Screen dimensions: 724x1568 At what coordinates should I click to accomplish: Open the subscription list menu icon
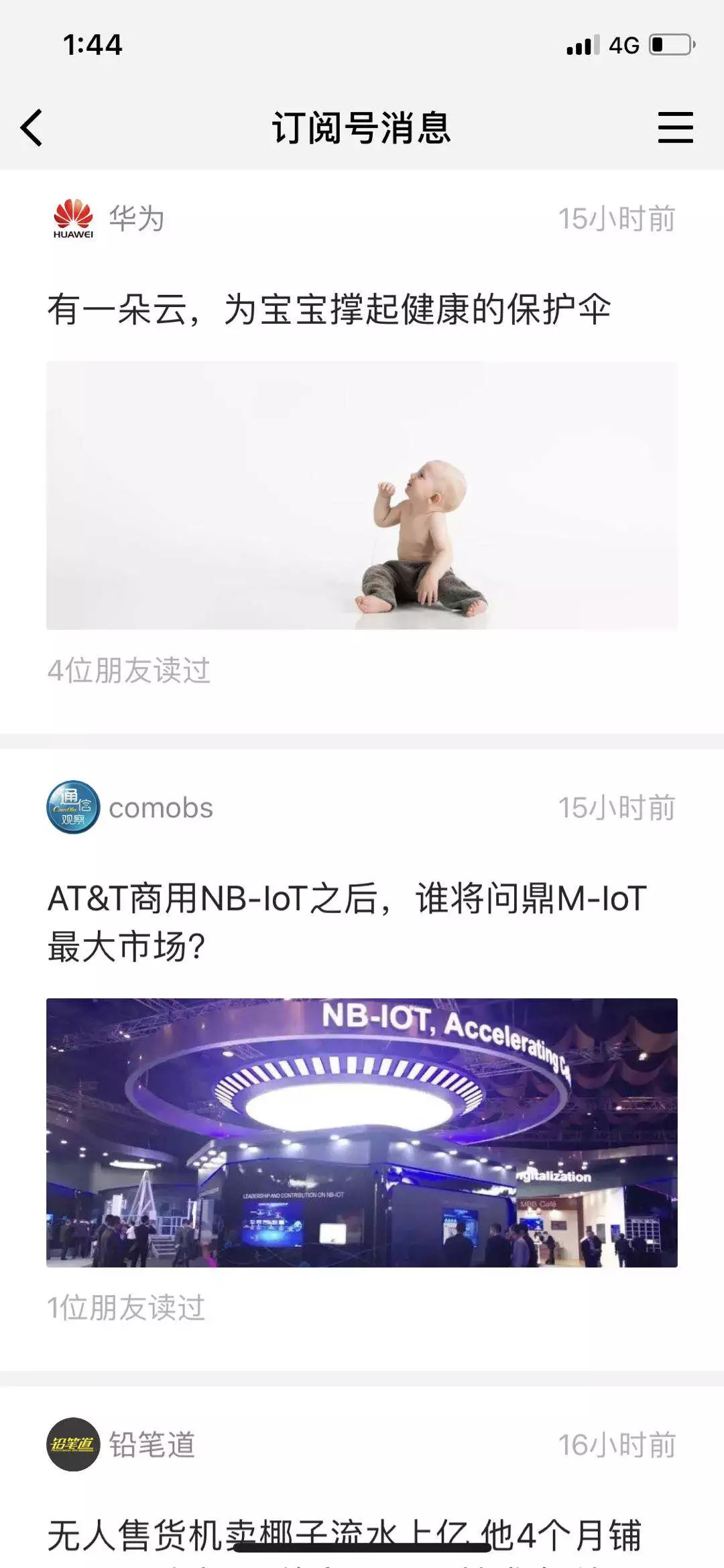[x=675, y=127]
